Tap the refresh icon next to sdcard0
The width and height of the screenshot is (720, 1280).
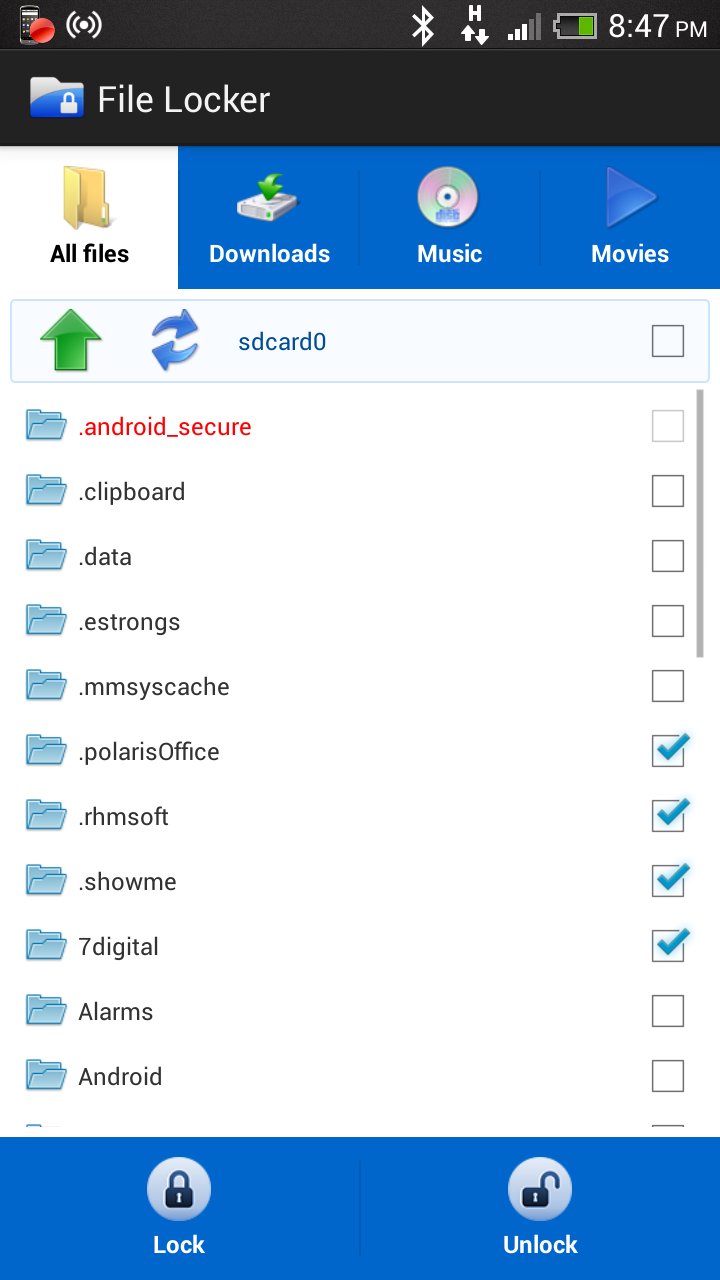[172, 338]
